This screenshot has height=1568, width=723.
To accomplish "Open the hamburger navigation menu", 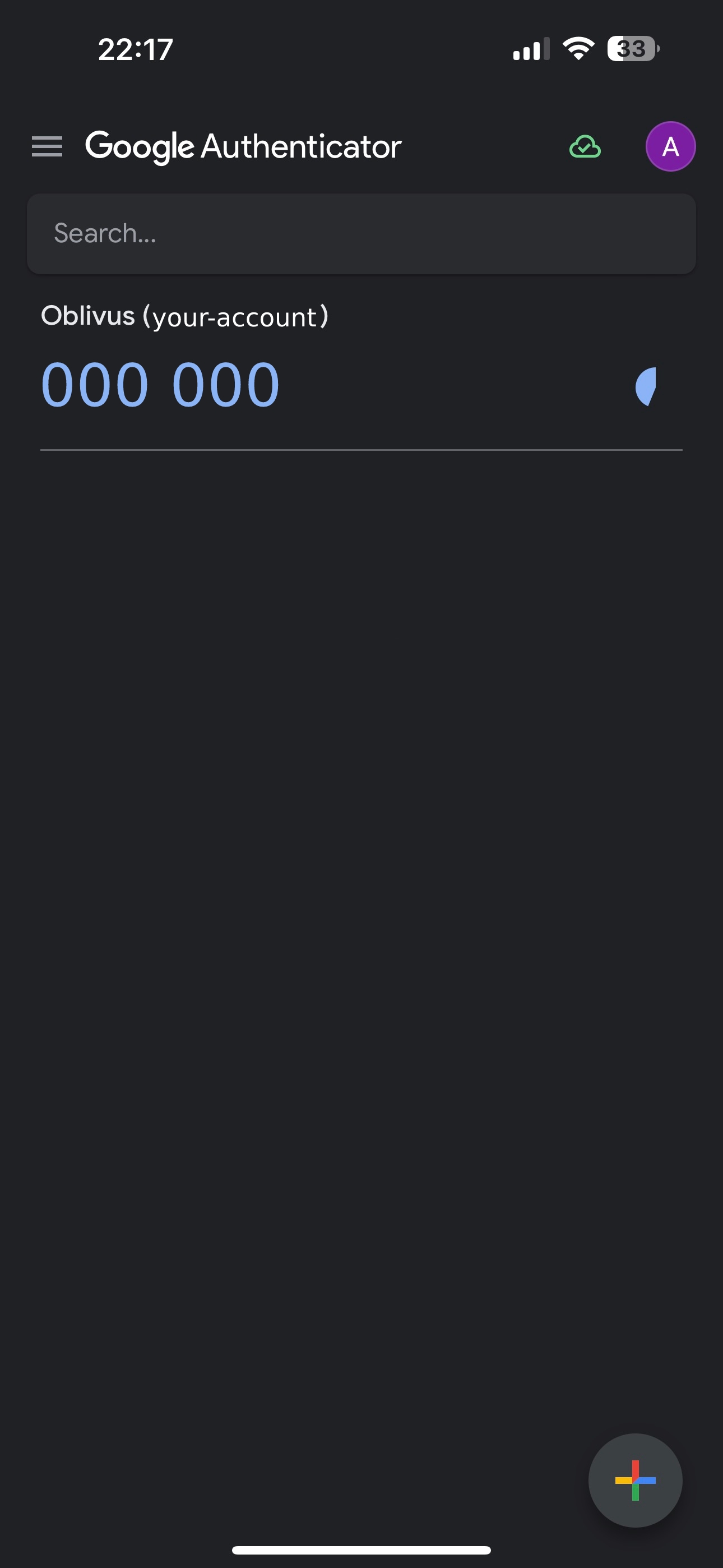I will 47,147.
